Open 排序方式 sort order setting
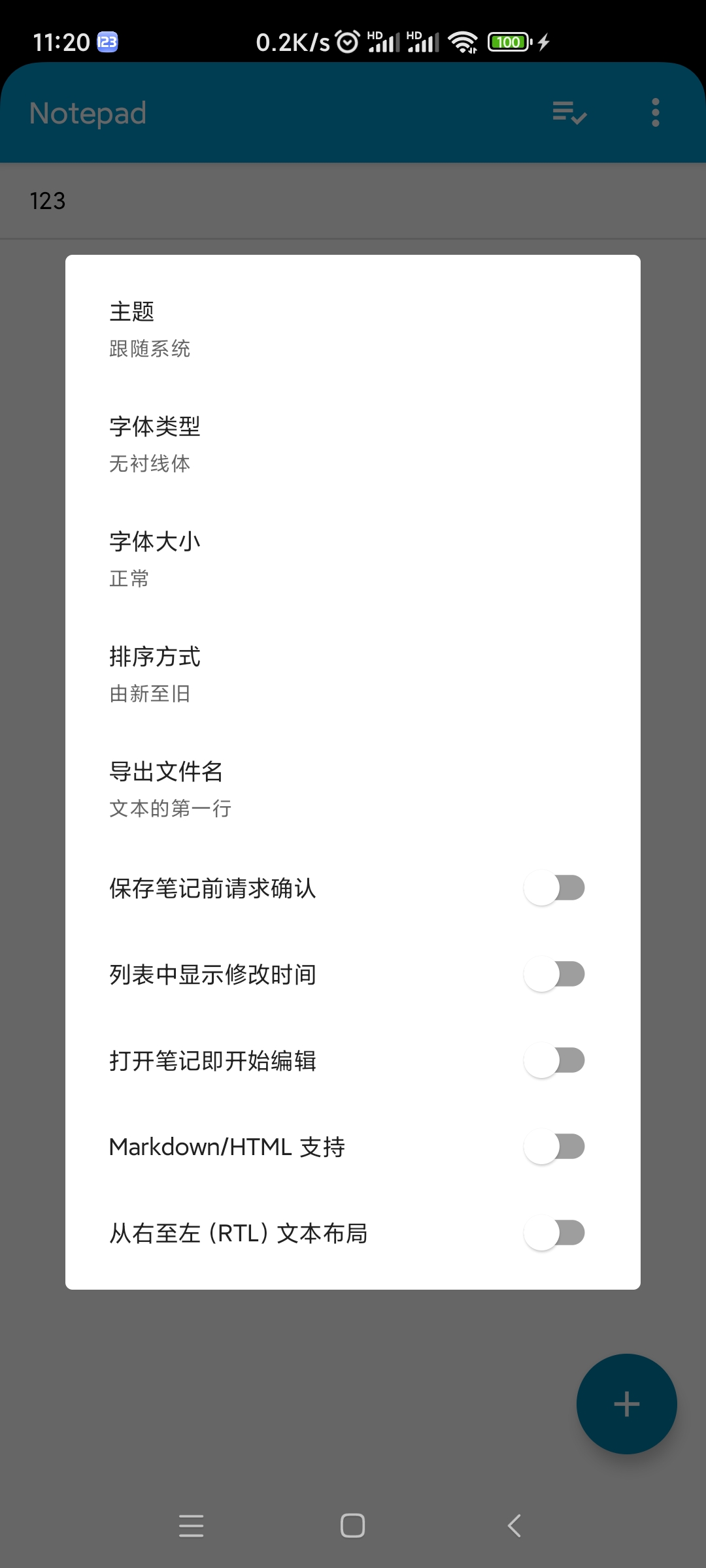The image size is (706, 1568). point(353,674)
